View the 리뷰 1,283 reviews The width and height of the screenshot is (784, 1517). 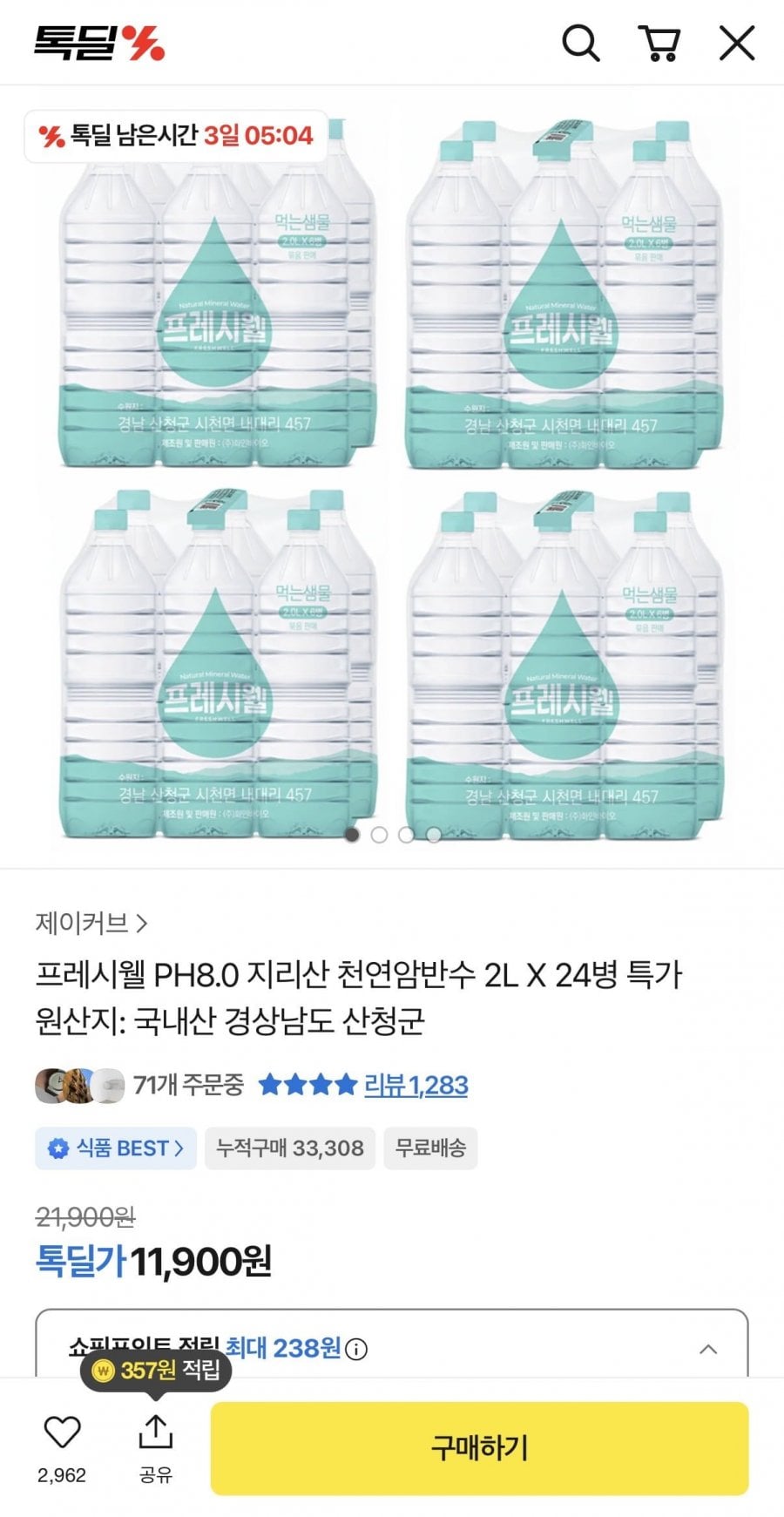(x=416, y=1085)
